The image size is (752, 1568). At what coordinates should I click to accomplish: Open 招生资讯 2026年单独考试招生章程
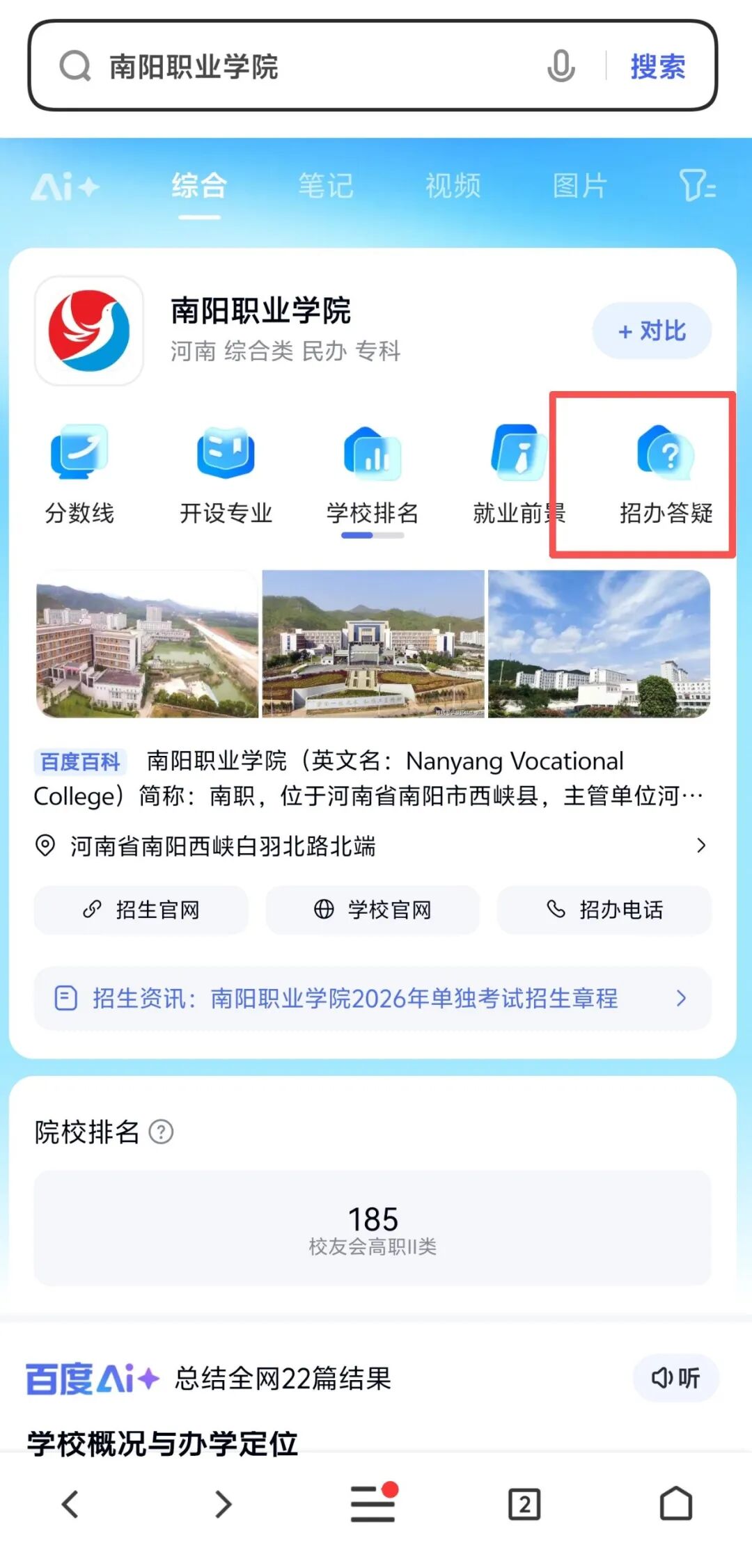373,998
